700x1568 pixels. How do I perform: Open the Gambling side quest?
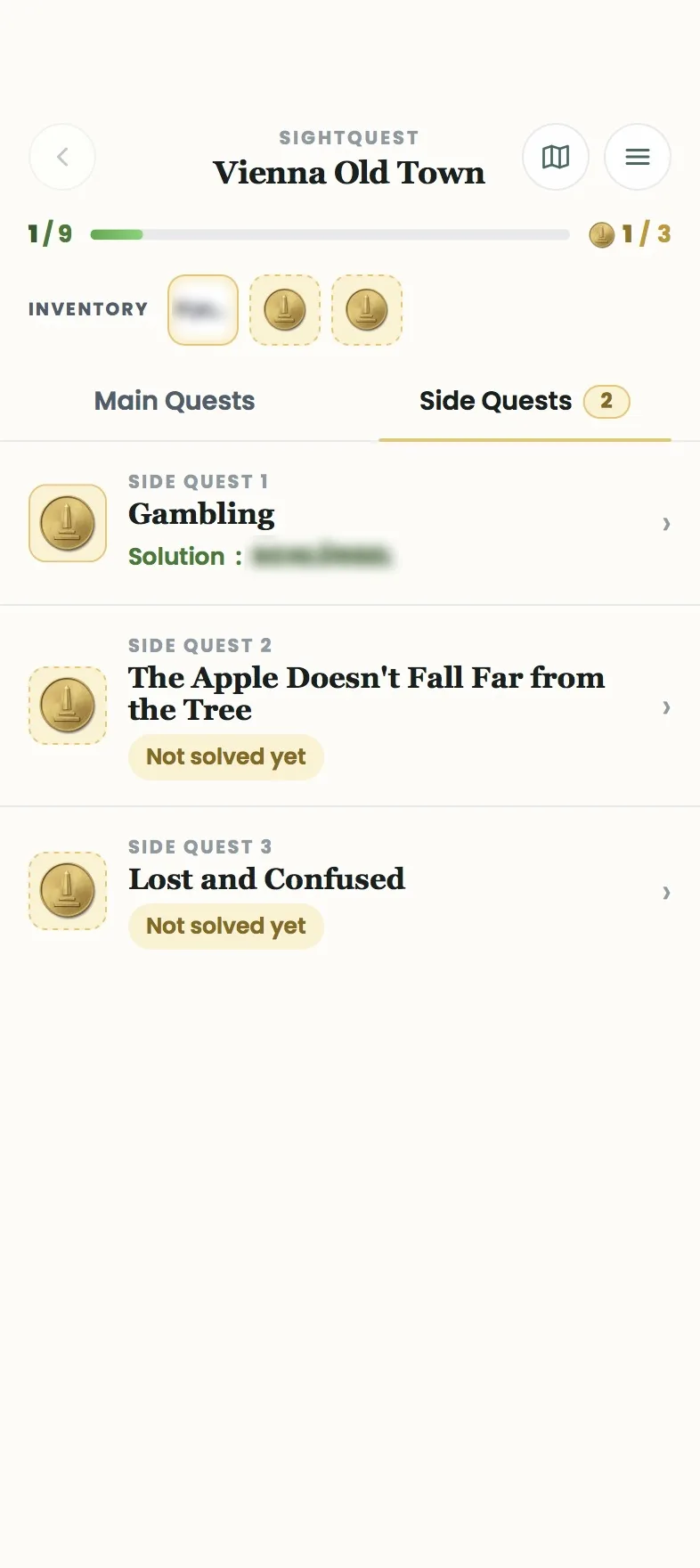click(350, 523)
